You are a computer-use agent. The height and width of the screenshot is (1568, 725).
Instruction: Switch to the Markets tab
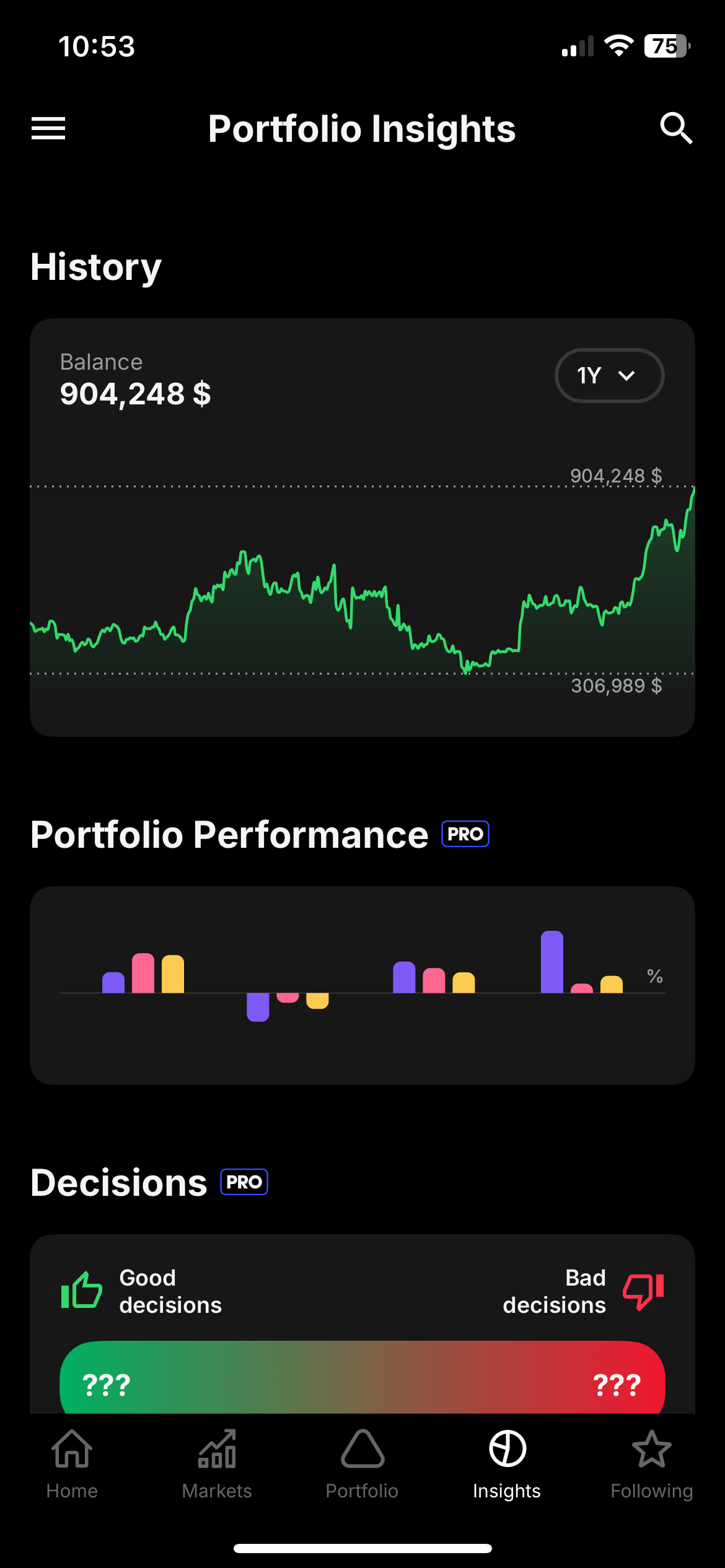(x=217, y=1464)
